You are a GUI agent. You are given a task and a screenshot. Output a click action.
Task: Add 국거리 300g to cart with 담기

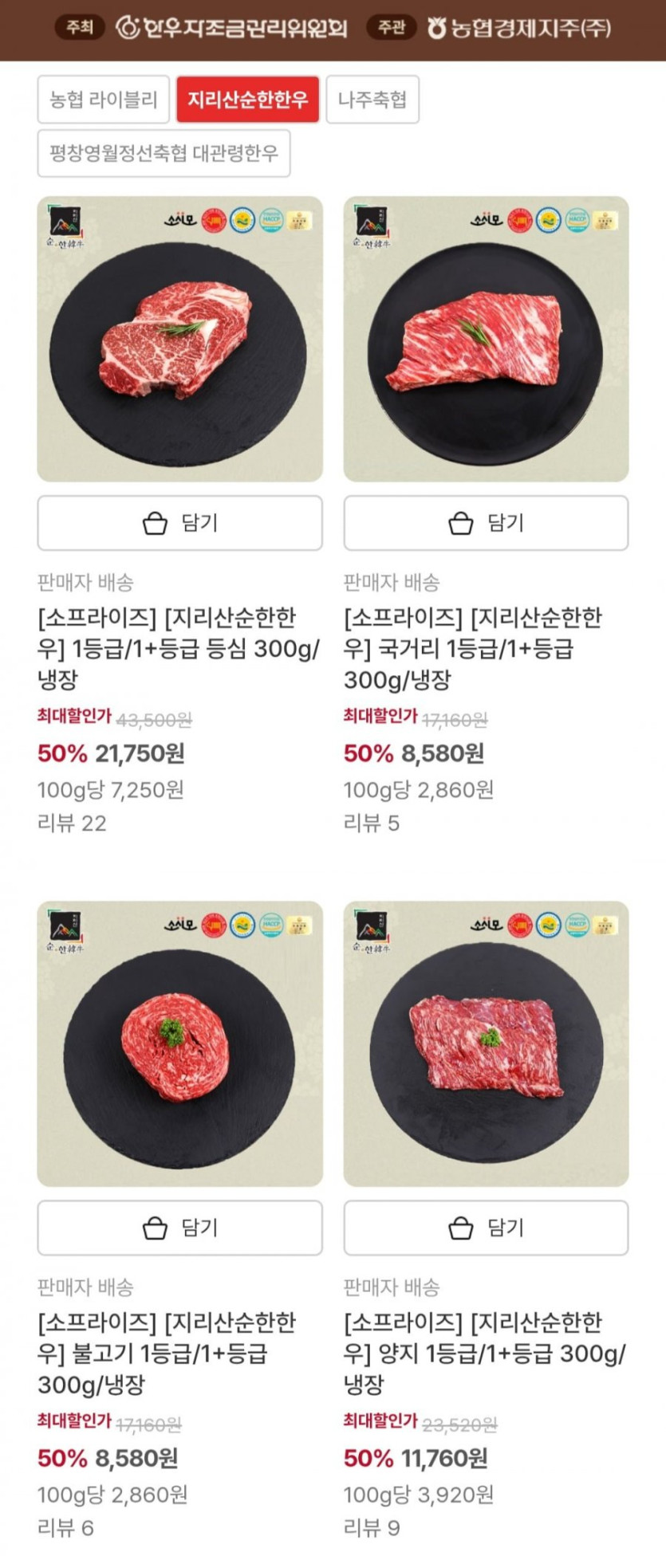coord(486,523)
